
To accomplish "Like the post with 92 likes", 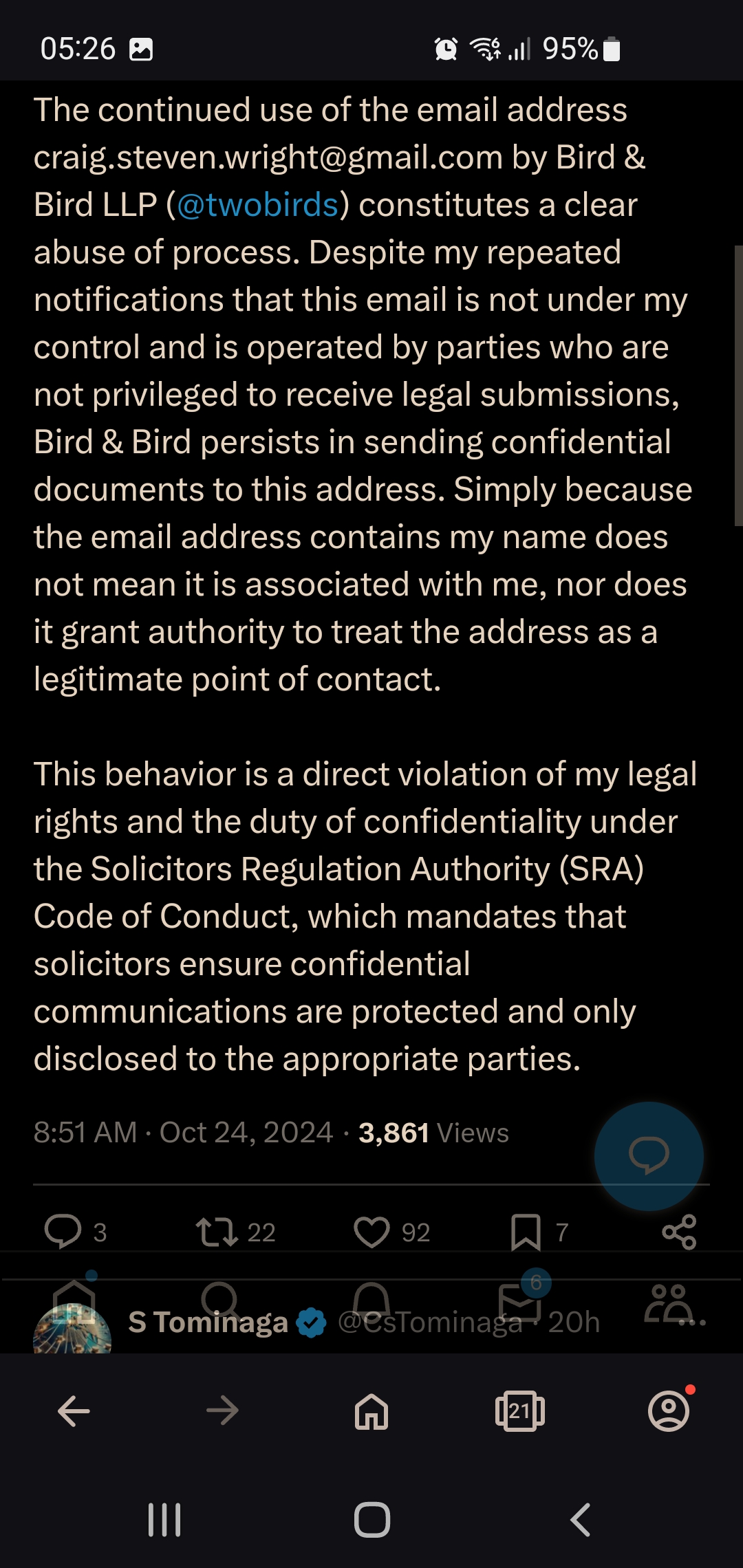I will [x=371, y=1232].
